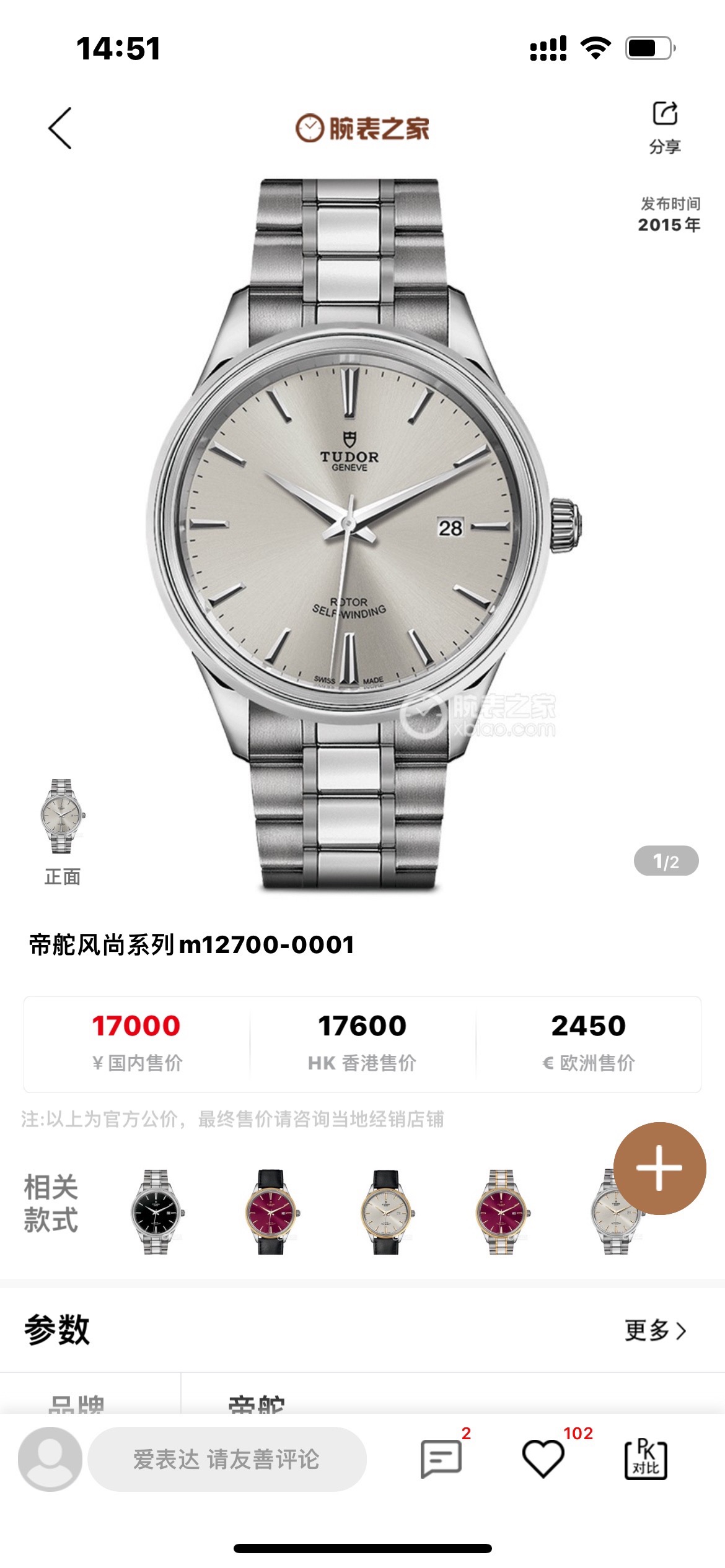Tap the main Tudor watch image
Viewport: 725px width, 1568px height.
[362, 533]
